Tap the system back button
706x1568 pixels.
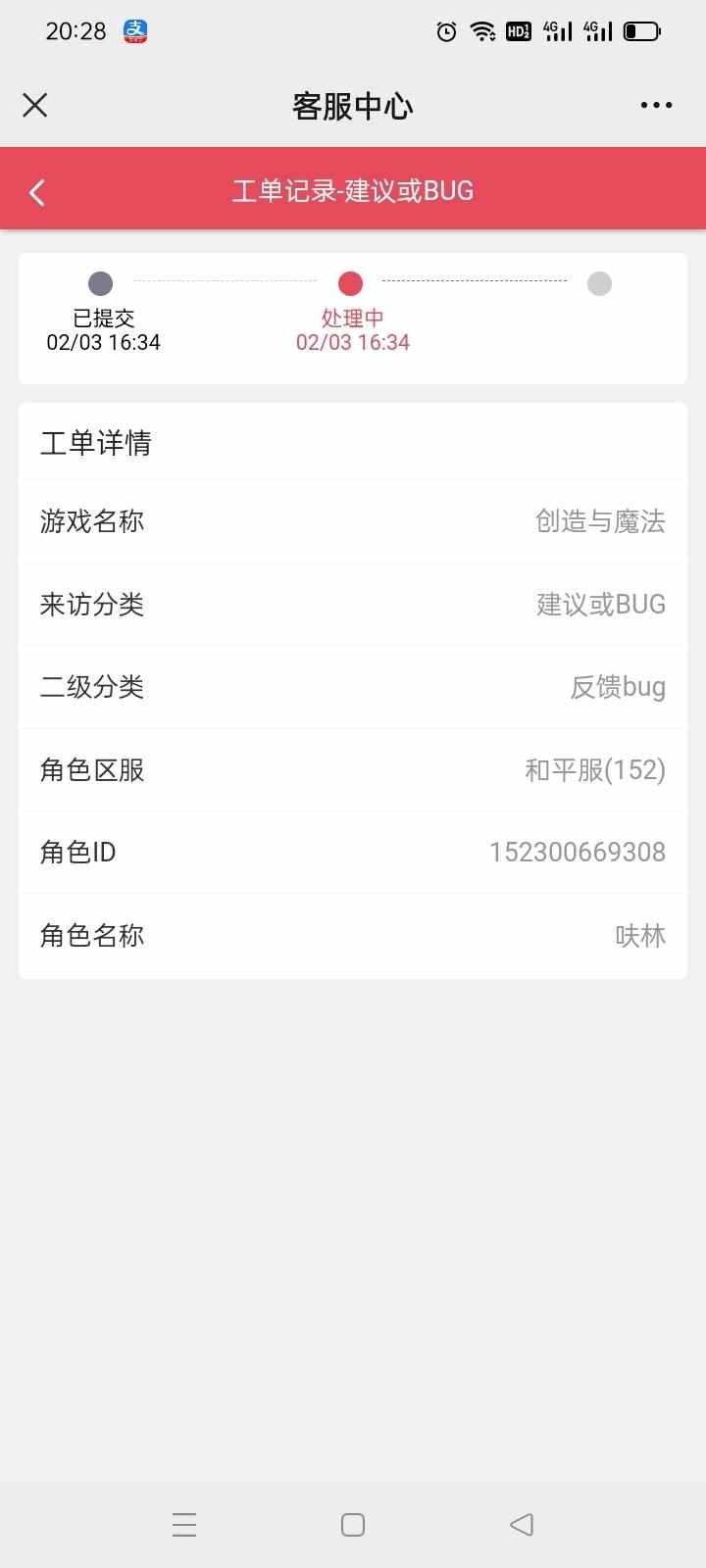coord(522,1524)
